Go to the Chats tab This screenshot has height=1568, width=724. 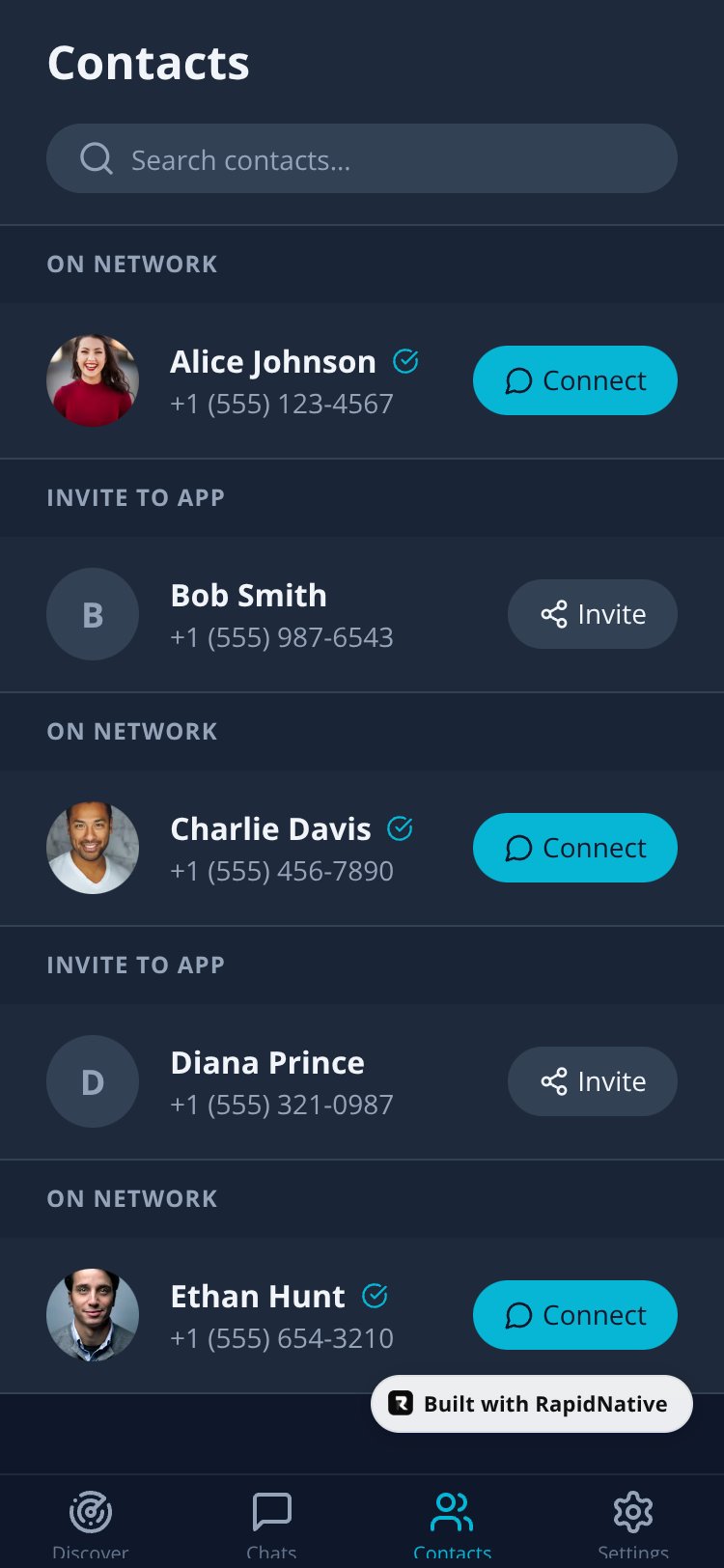coord(271,1524)
